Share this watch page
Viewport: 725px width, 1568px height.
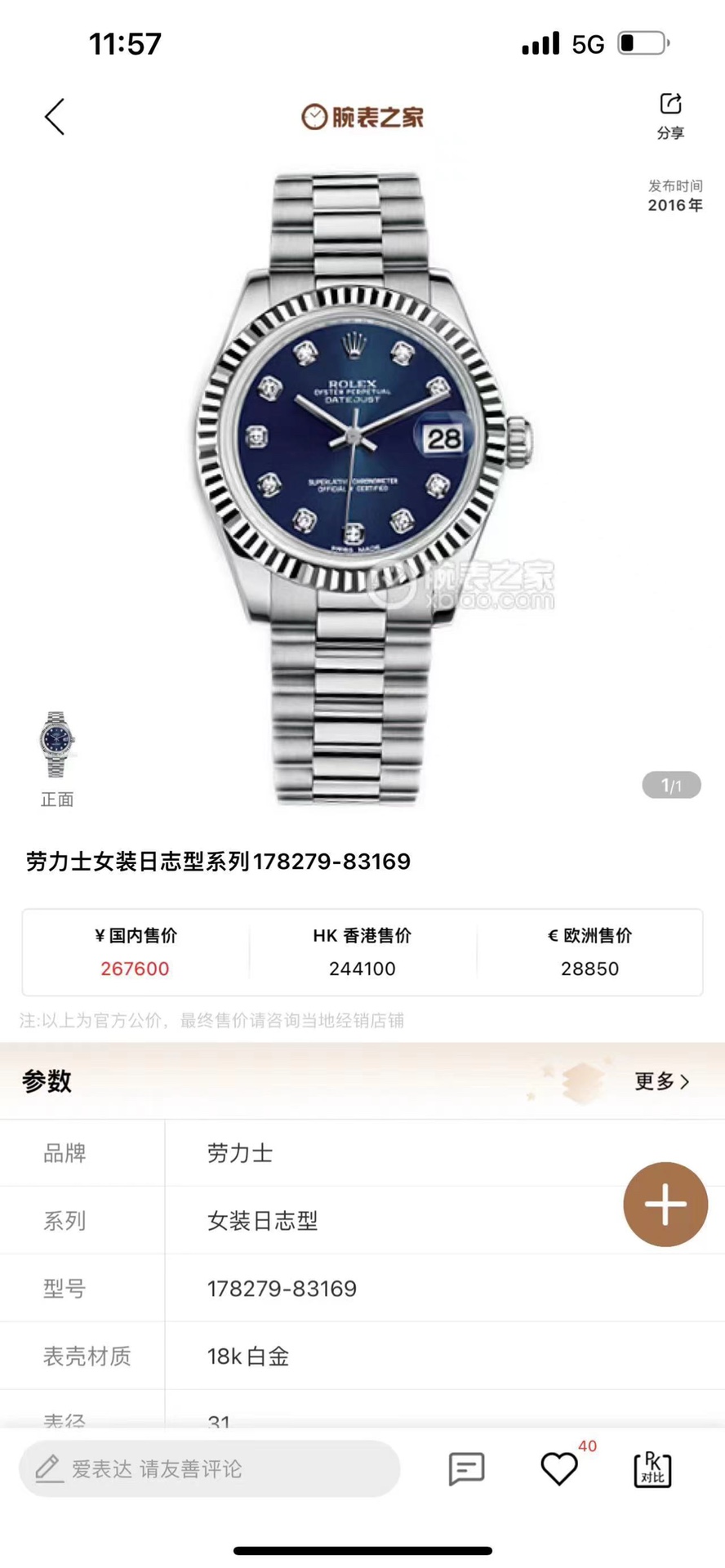point(670,115)
